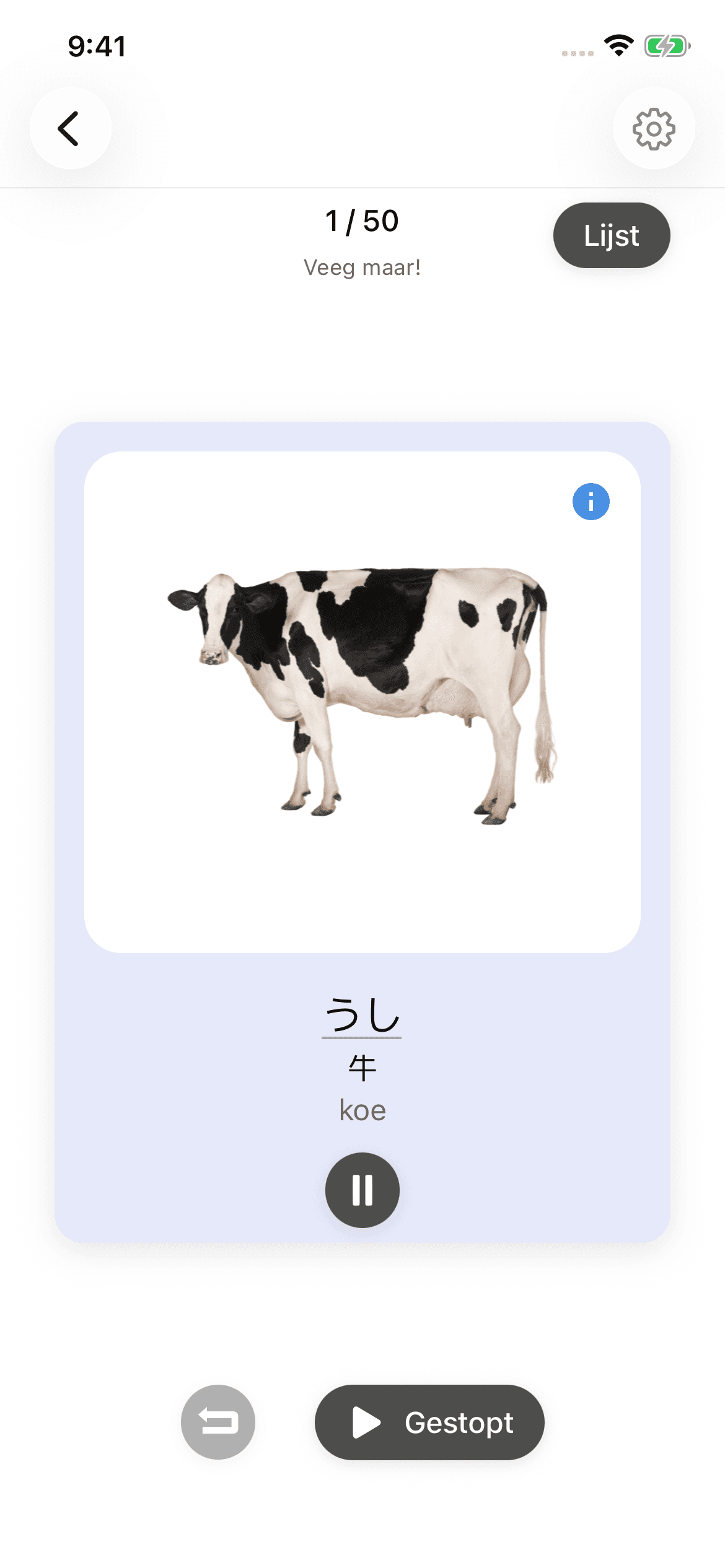Tap the underlined うし word
725x1568 pixels.
point(362,1016)
